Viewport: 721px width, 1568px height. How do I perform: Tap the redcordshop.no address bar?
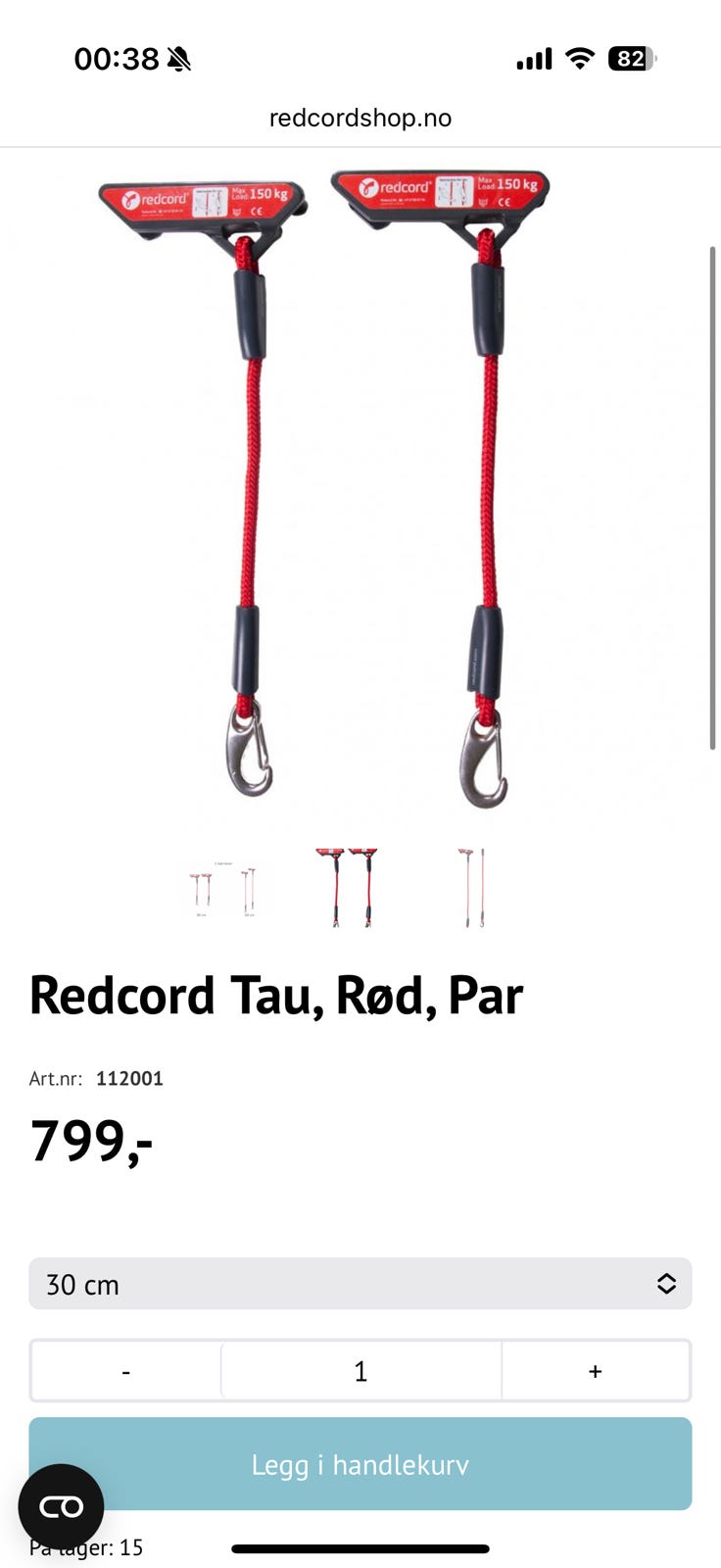point(360,118)
